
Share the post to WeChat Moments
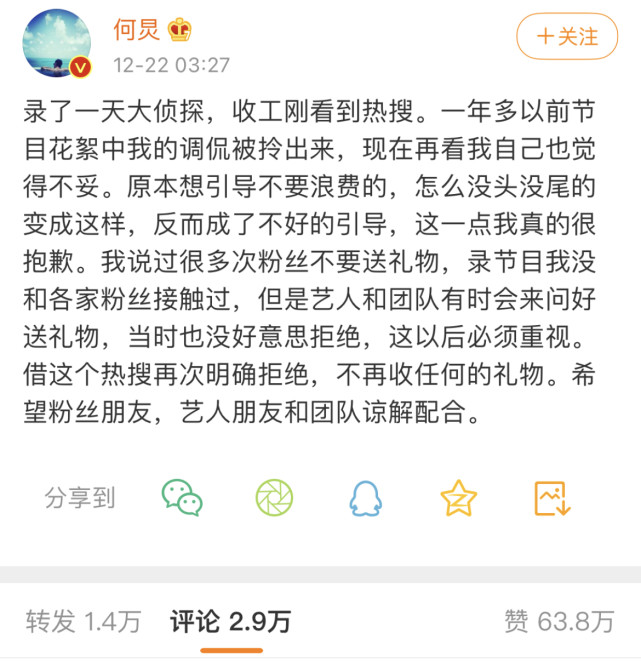pos(273,497)
